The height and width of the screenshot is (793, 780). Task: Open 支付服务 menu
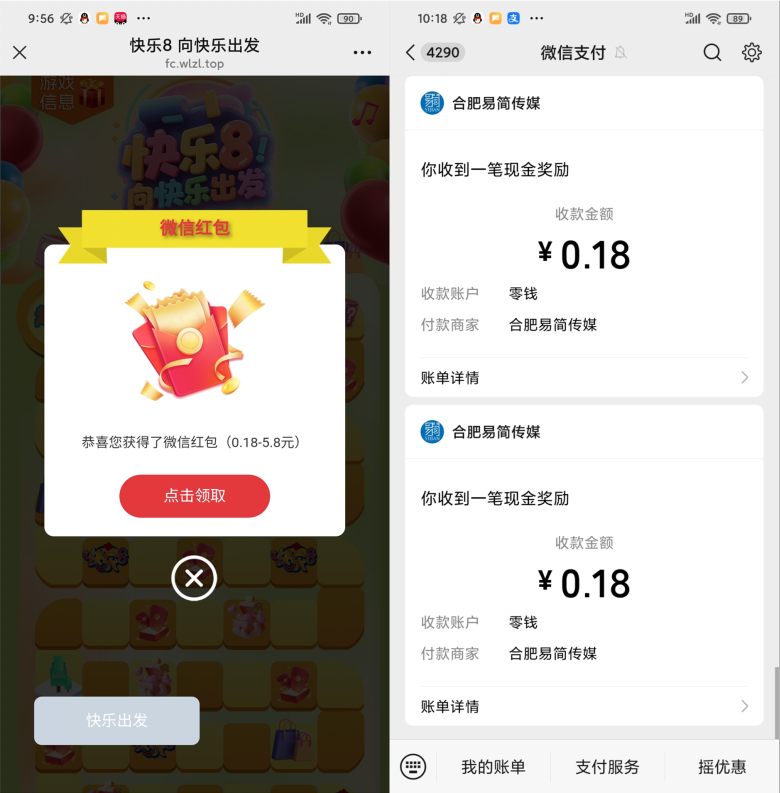[x=607, y=767]
